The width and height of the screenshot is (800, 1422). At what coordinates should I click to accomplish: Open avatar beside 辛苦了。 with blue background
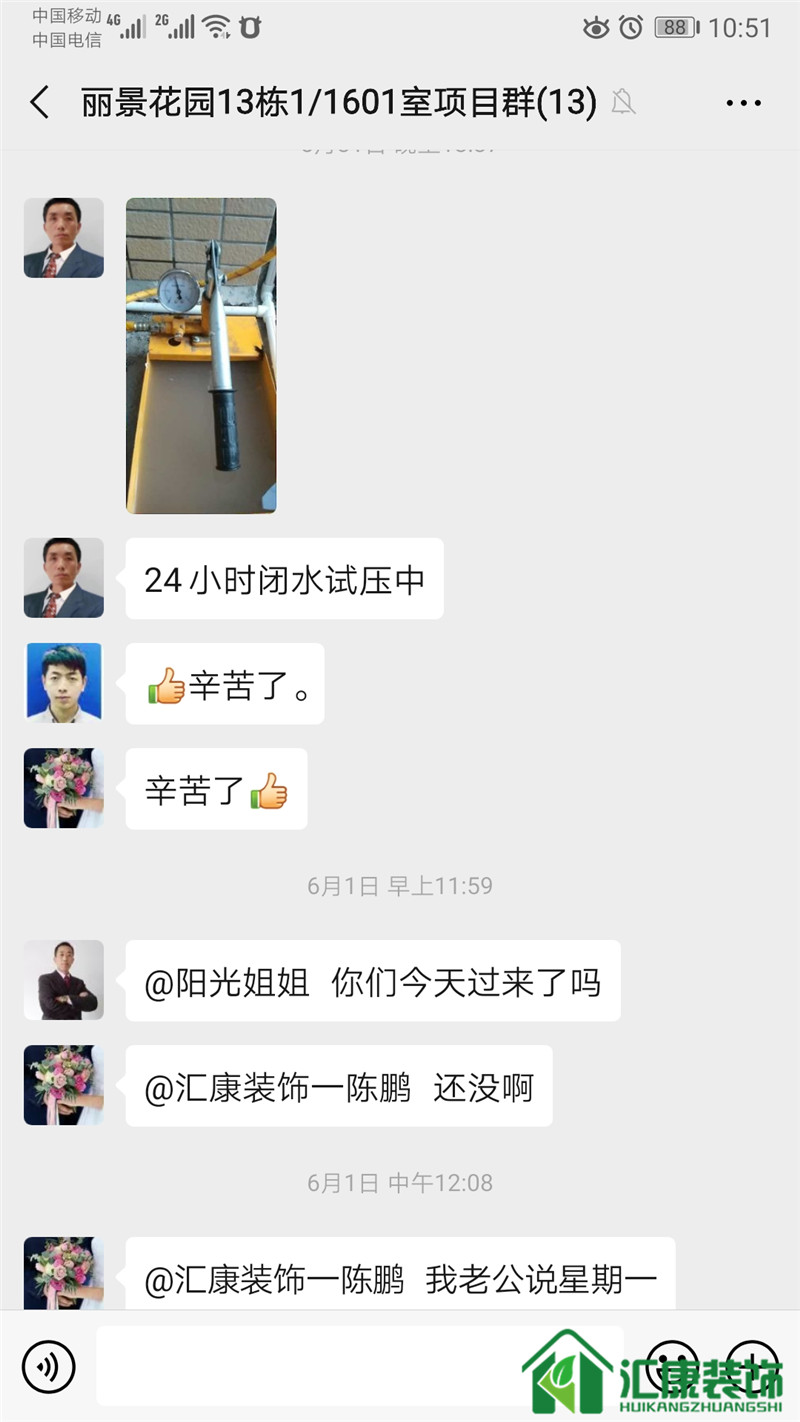(64, 683)
